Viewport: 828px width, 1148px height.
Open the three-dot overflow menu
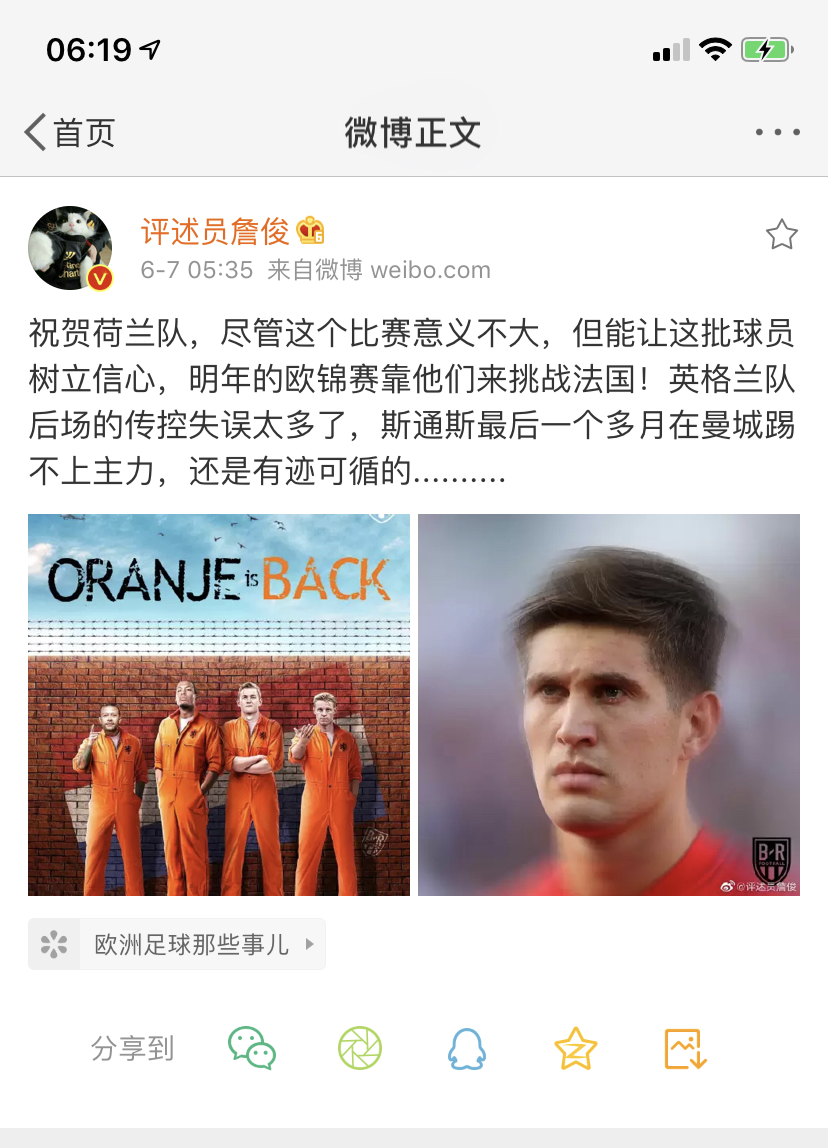point(777,133)
